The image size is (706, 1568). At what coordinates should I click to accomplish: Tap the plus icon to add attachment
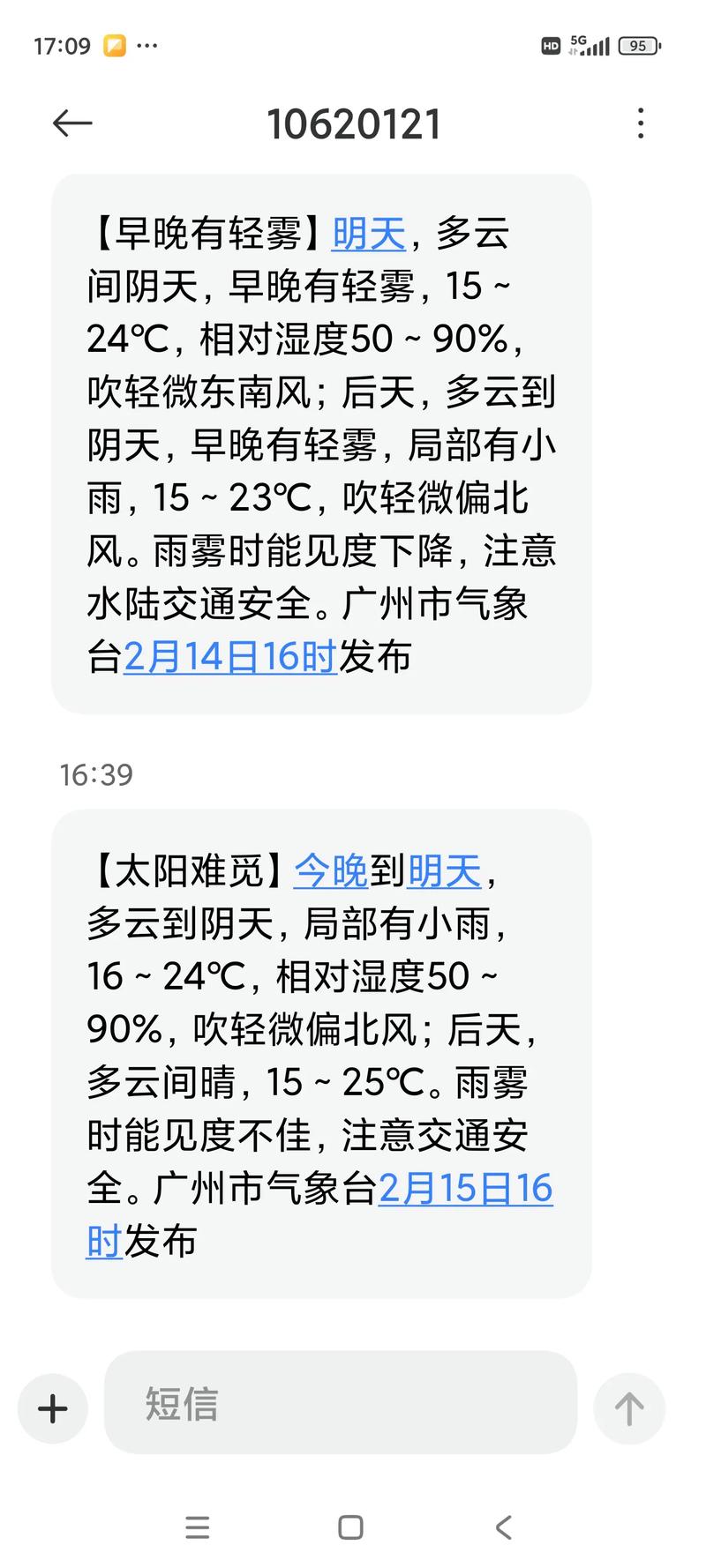[51, 1407]
